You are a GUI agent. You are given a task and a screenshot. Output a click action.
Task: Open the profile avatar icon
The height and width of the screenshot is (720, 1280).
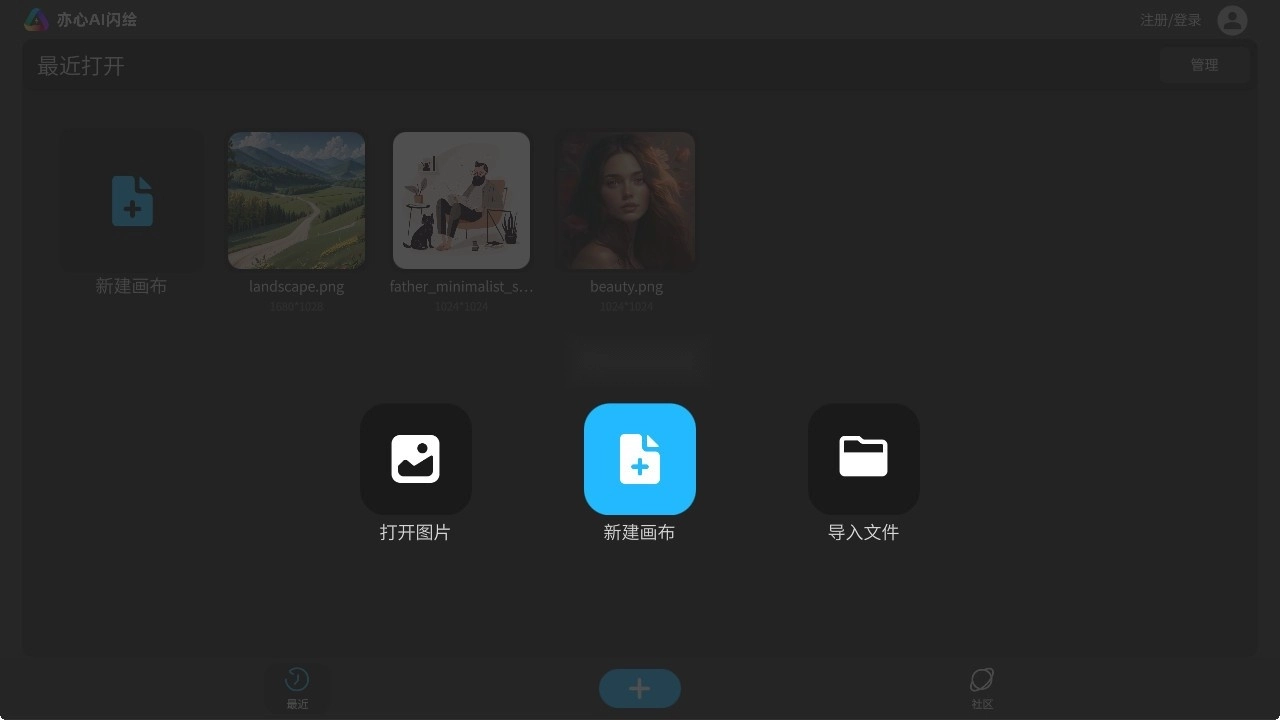click(1232, 20)
